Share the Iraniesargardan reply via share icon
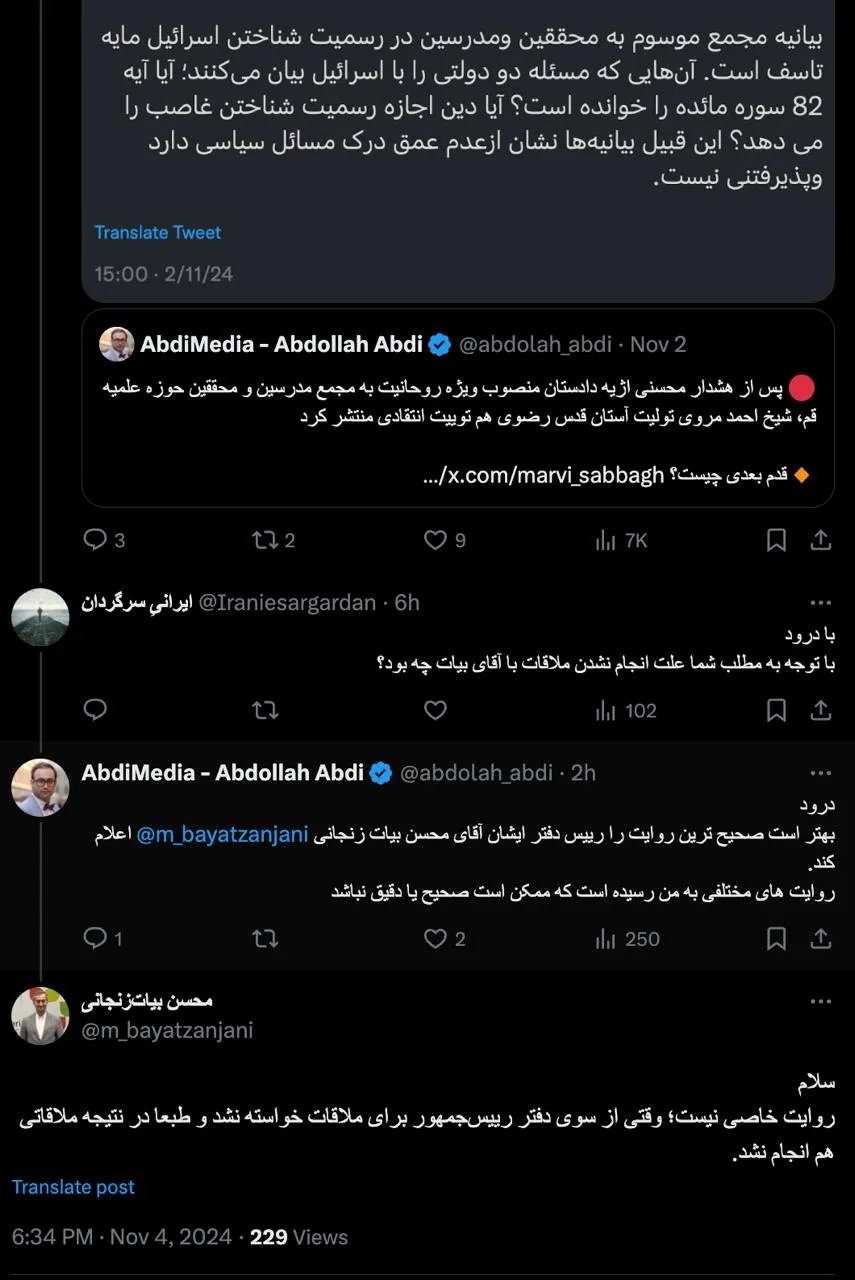This screenshot has height=1280, width=855. point(821,710)
